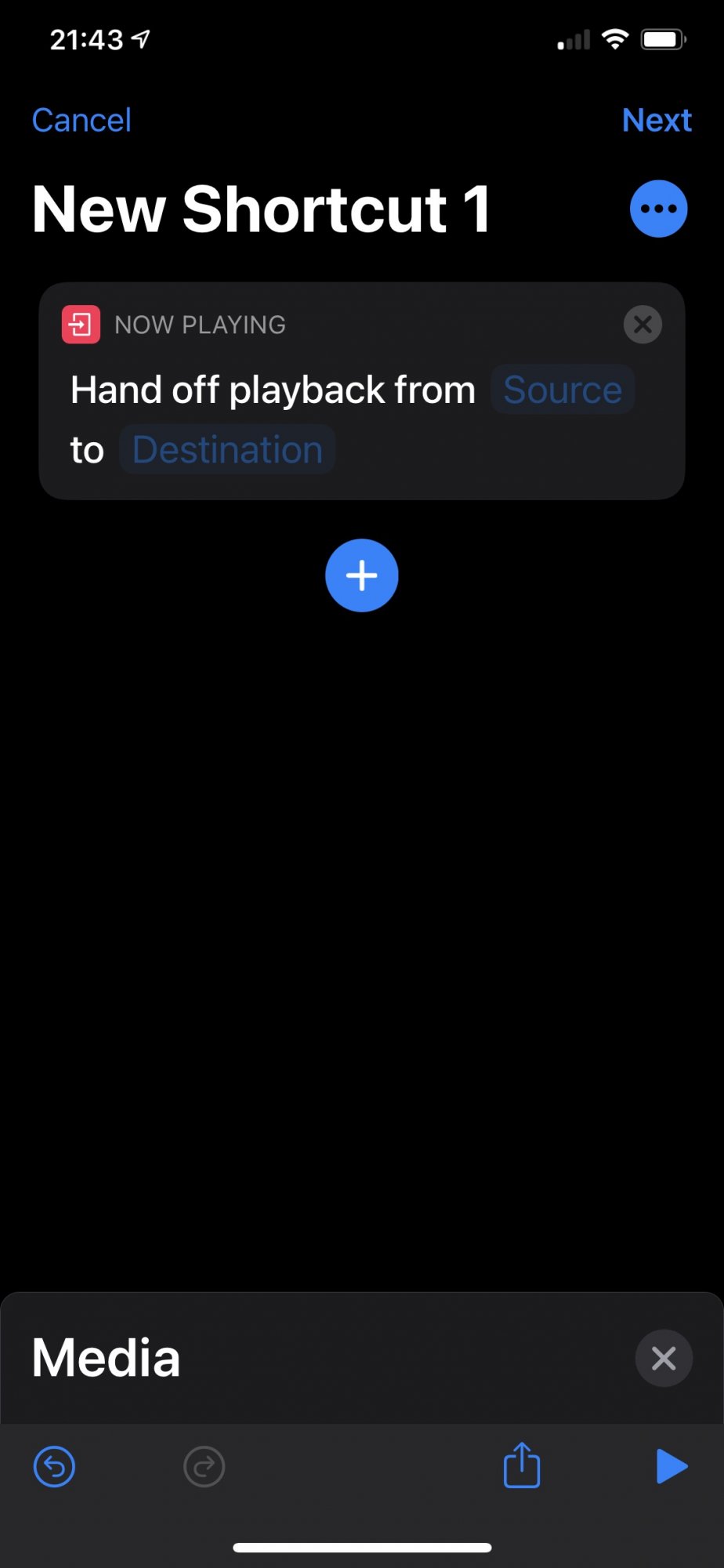The image size is (724, 1568).
Task: Redo the last change
Action: click(205, 1466)
